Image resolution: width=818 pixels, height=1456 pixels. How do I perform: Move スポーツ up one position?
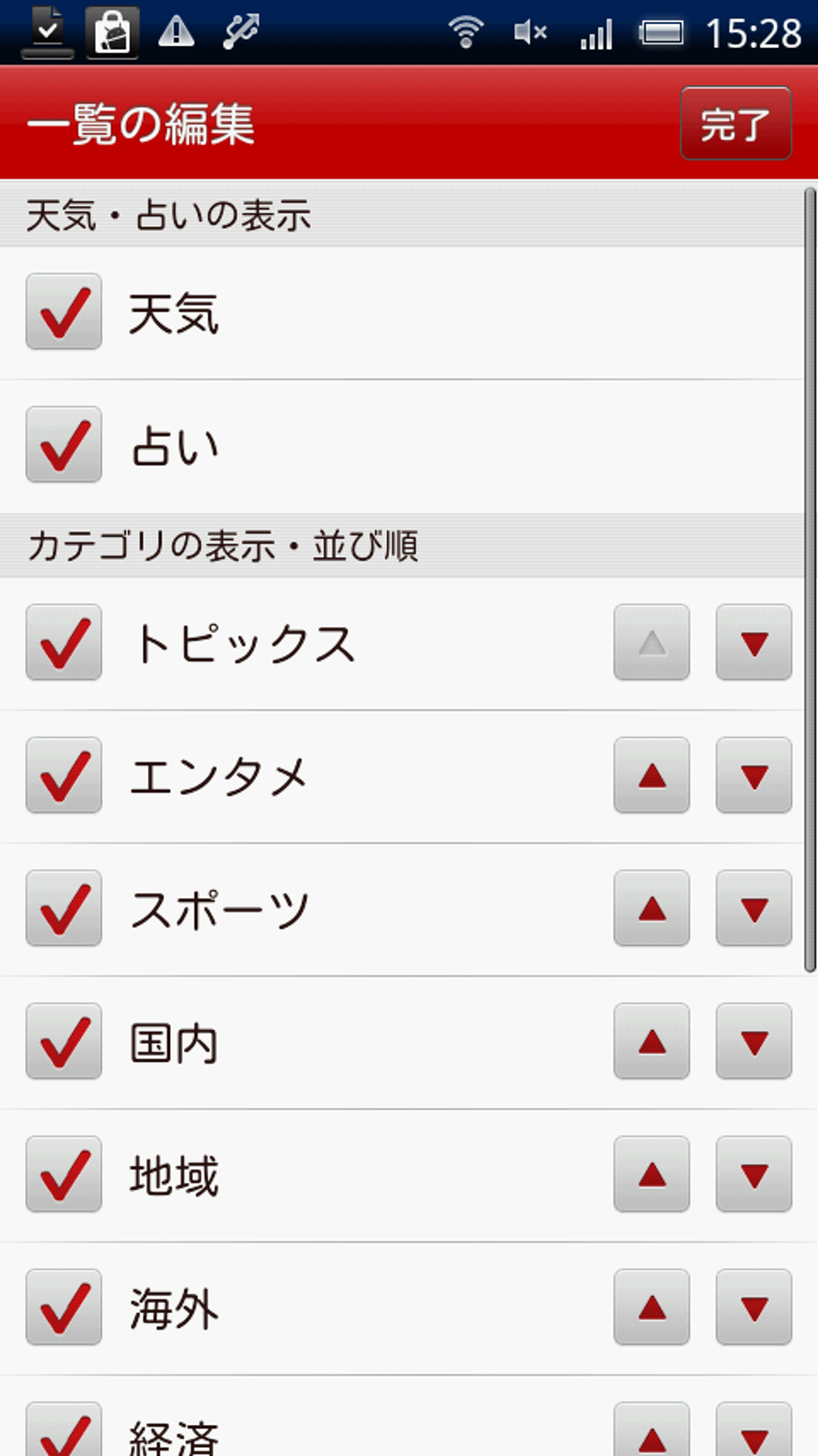pyautogui.click(x=652, y=909)
